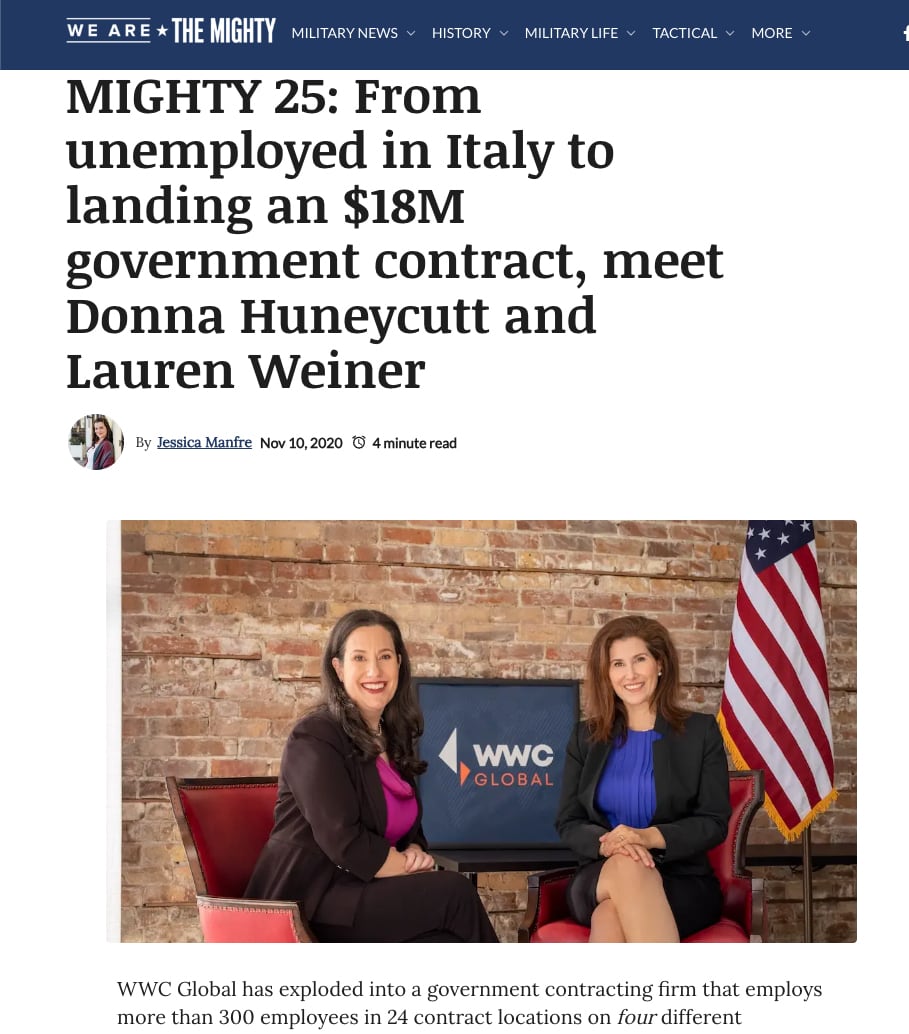Viewport: 909px width, 1034px height.
Task: Select TACTICAL from the top navigation
Action: tap(685, 33)
